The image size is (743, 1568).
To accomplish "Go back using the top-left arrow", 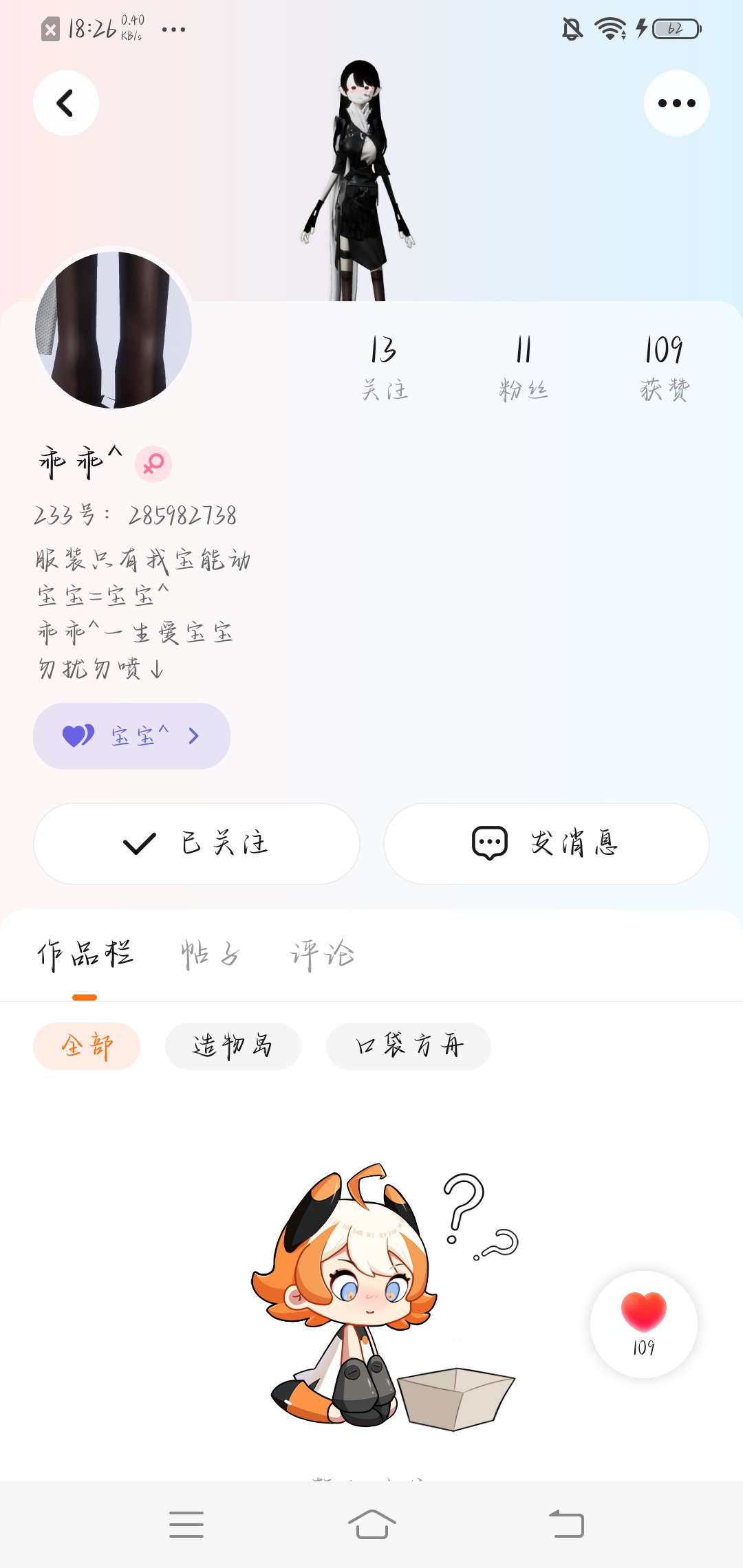I will point(66,103).
